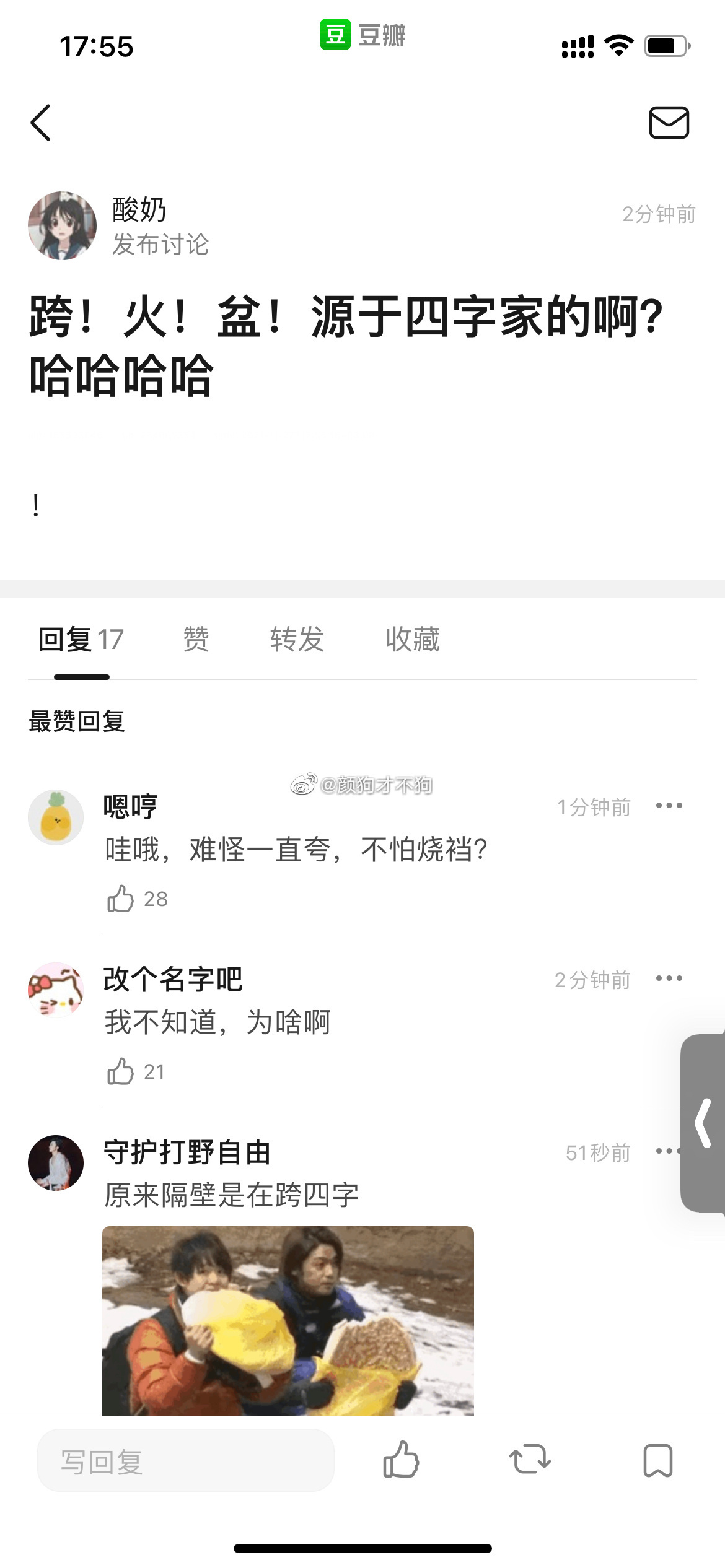Go back using the top-left arrow
Image resolution: width=725 pixels, height=1568 pixels.
coord(41,123)
